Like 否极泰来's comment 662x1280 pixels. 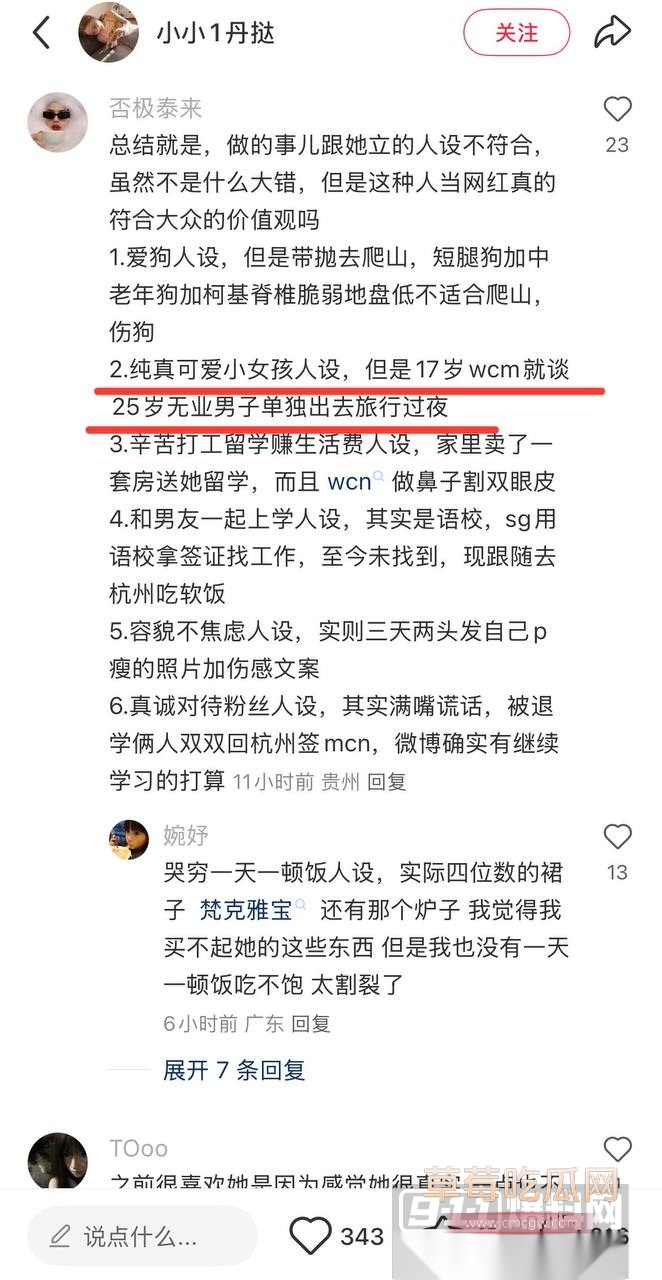point(617,110)
